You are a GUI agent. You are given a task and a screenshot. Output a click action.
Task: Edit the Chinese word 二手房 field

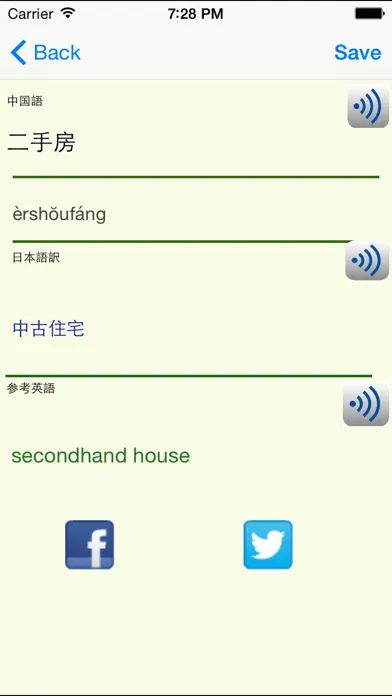(178, 143)
